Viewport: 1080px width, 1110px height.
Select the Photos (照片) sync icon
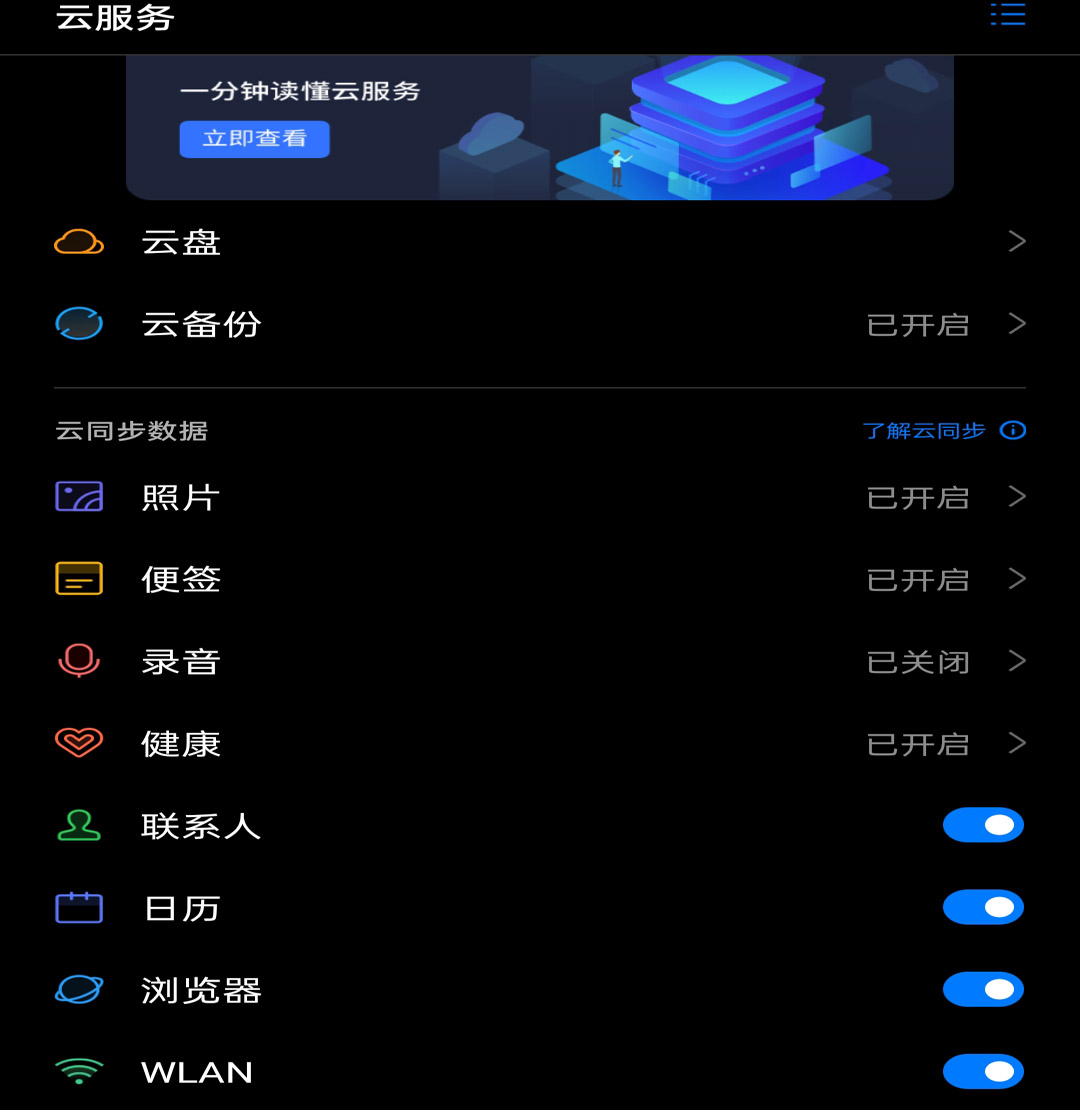79,496
